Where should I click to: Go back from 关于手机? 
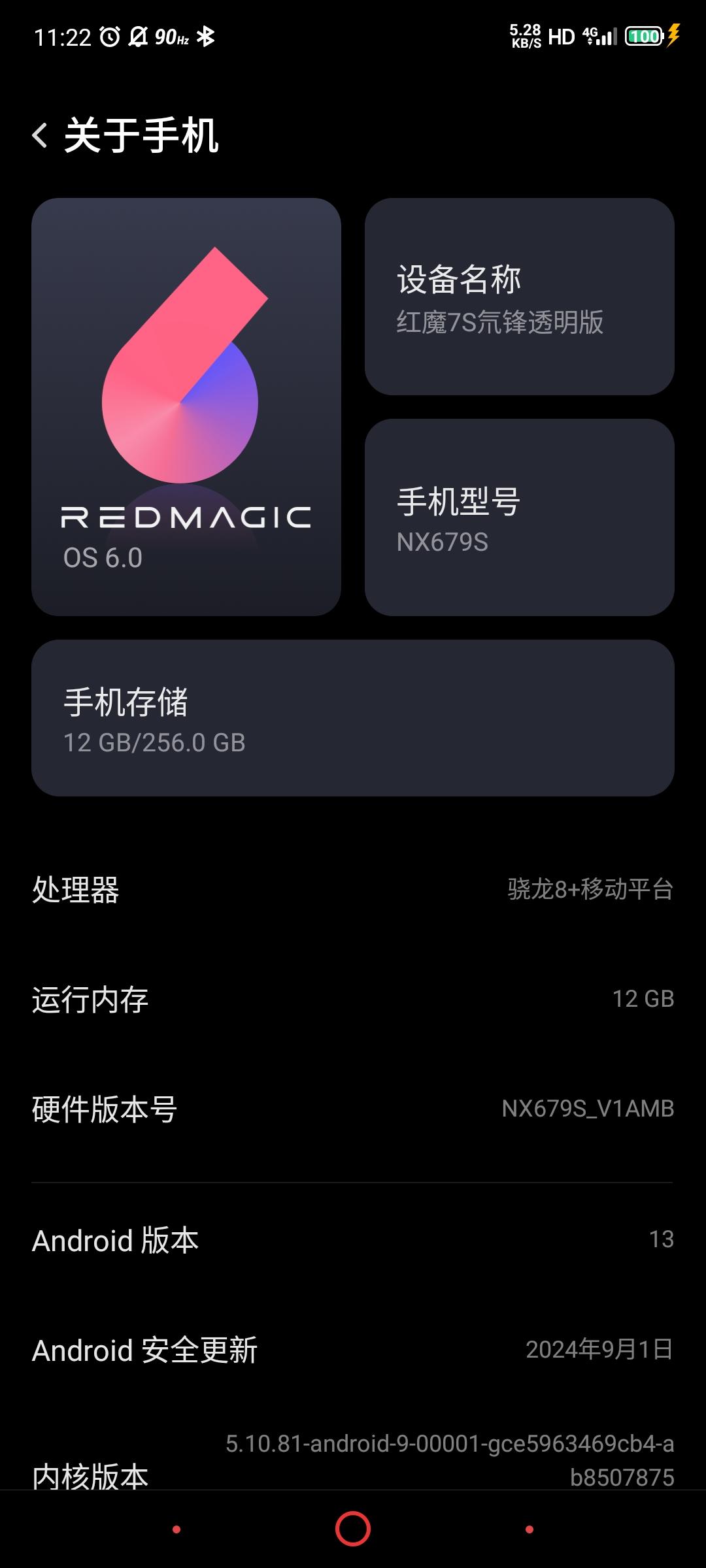click(x=41, y=136)
